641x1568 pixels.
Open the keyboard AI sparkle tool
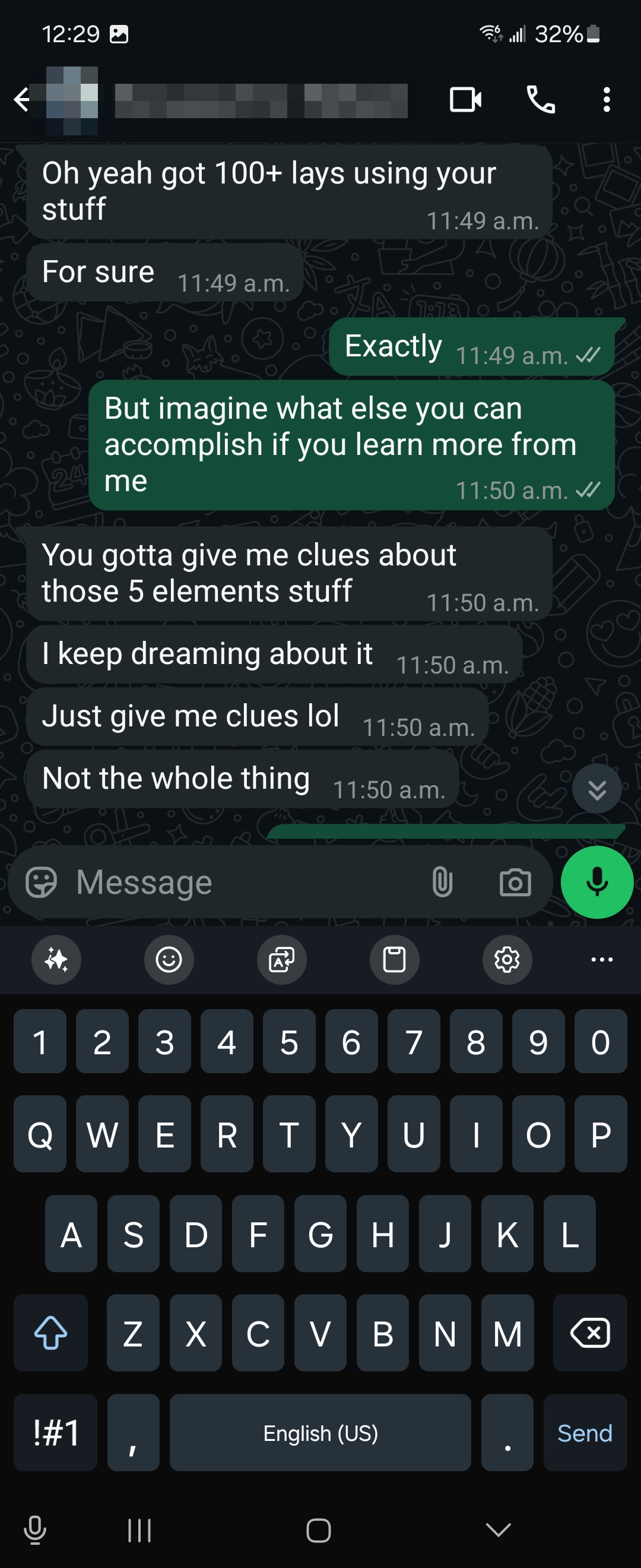pos(56,960)
